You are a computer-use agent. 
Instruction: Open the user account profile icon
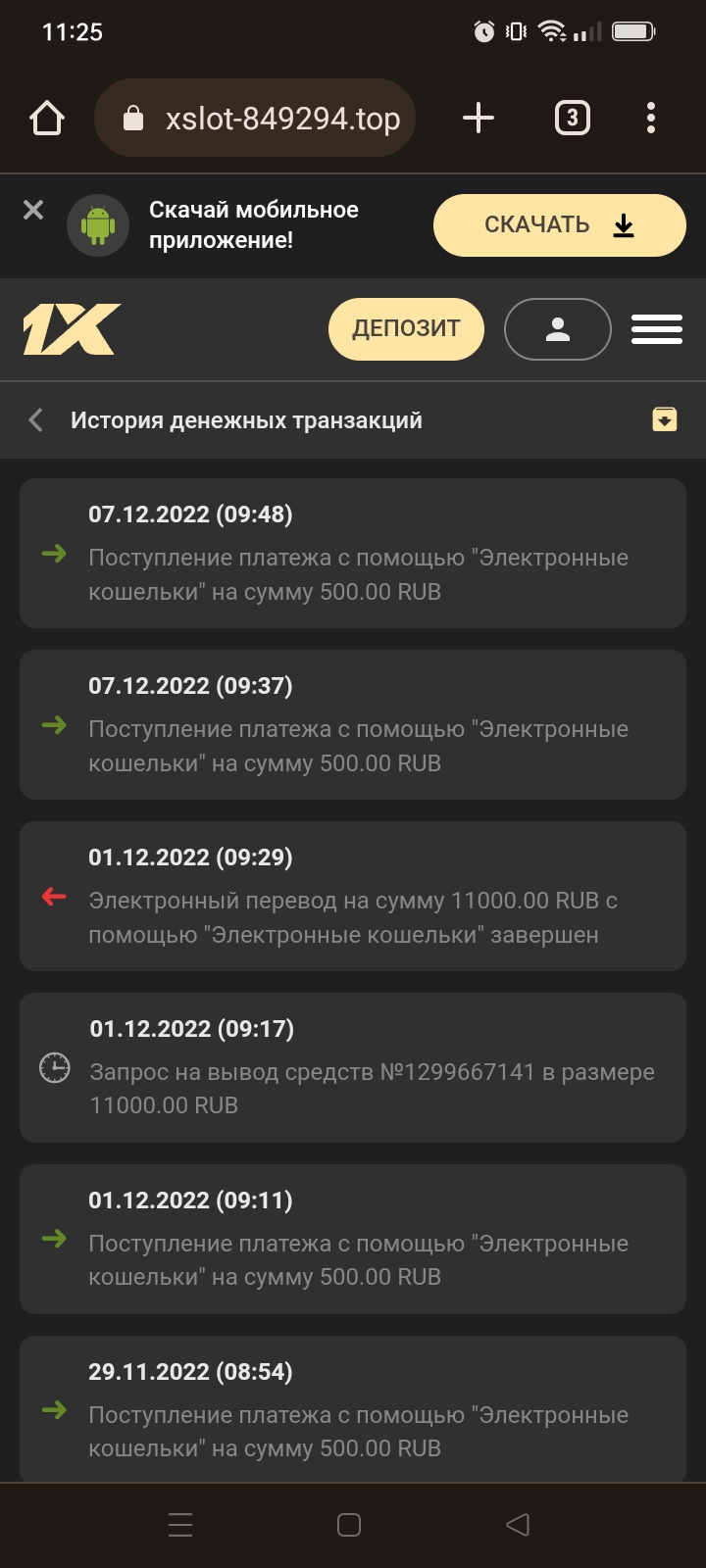click(x=557, y=329)
